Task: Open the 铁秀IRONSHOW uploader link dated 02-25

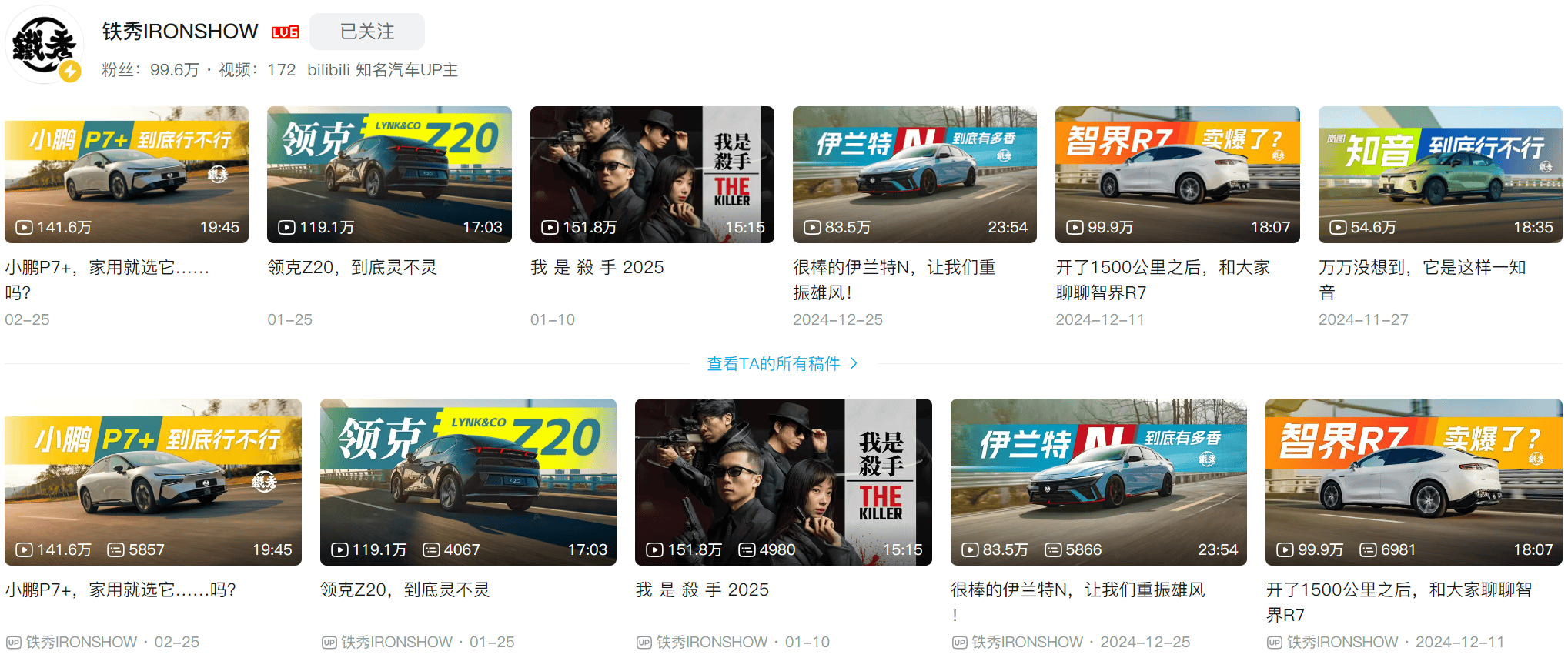Action: [x=81, y=642]
